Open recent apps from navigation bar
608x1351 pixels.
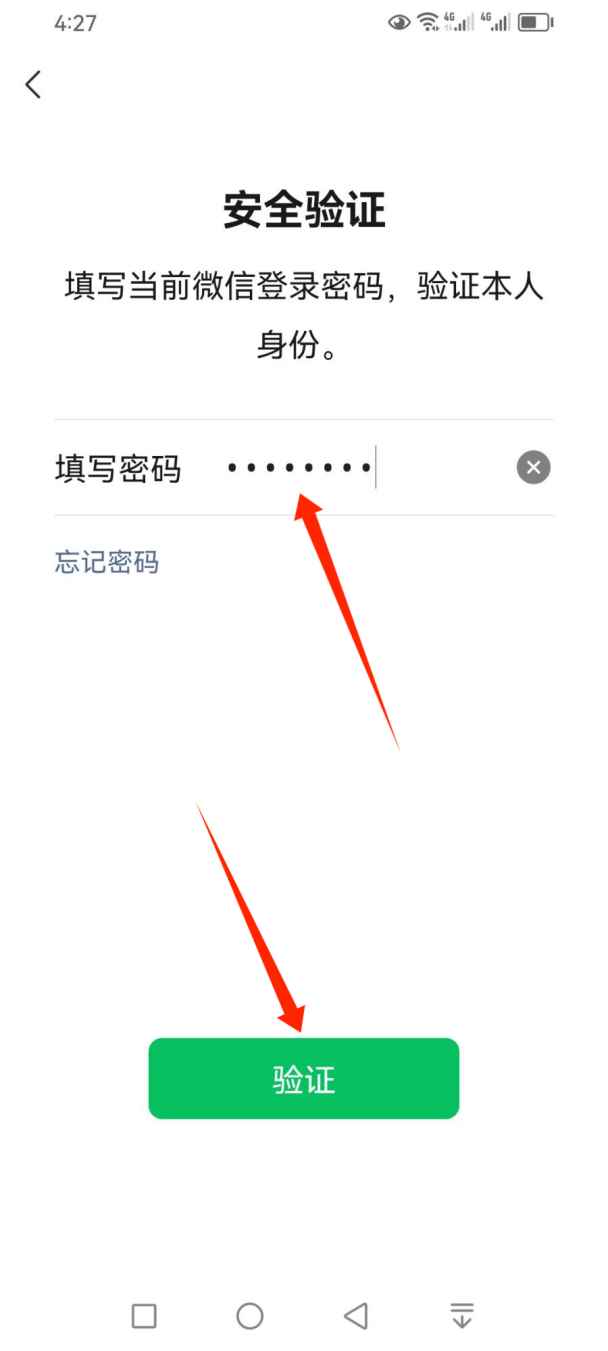[x=144, y=1316]
